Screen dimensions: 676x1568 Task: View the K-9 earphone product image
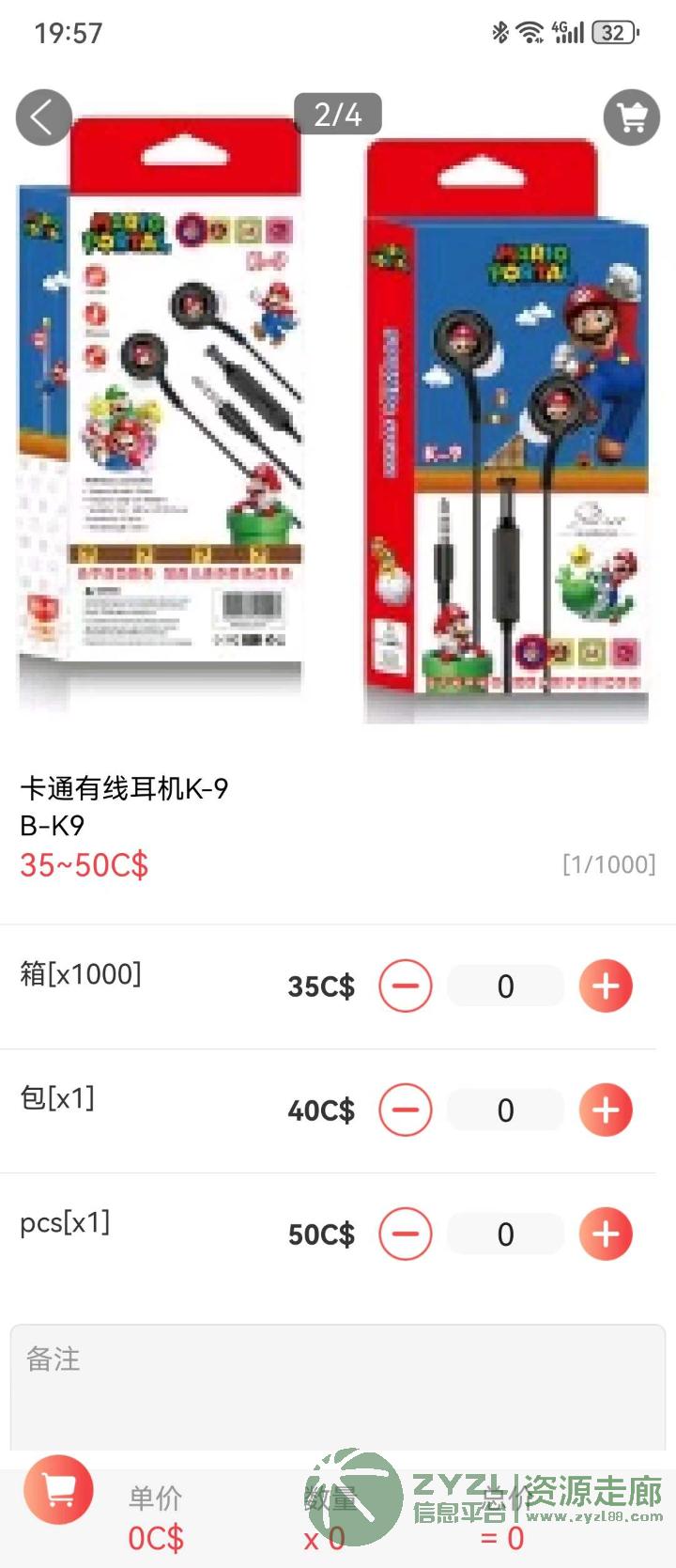[x=338, y=413]
